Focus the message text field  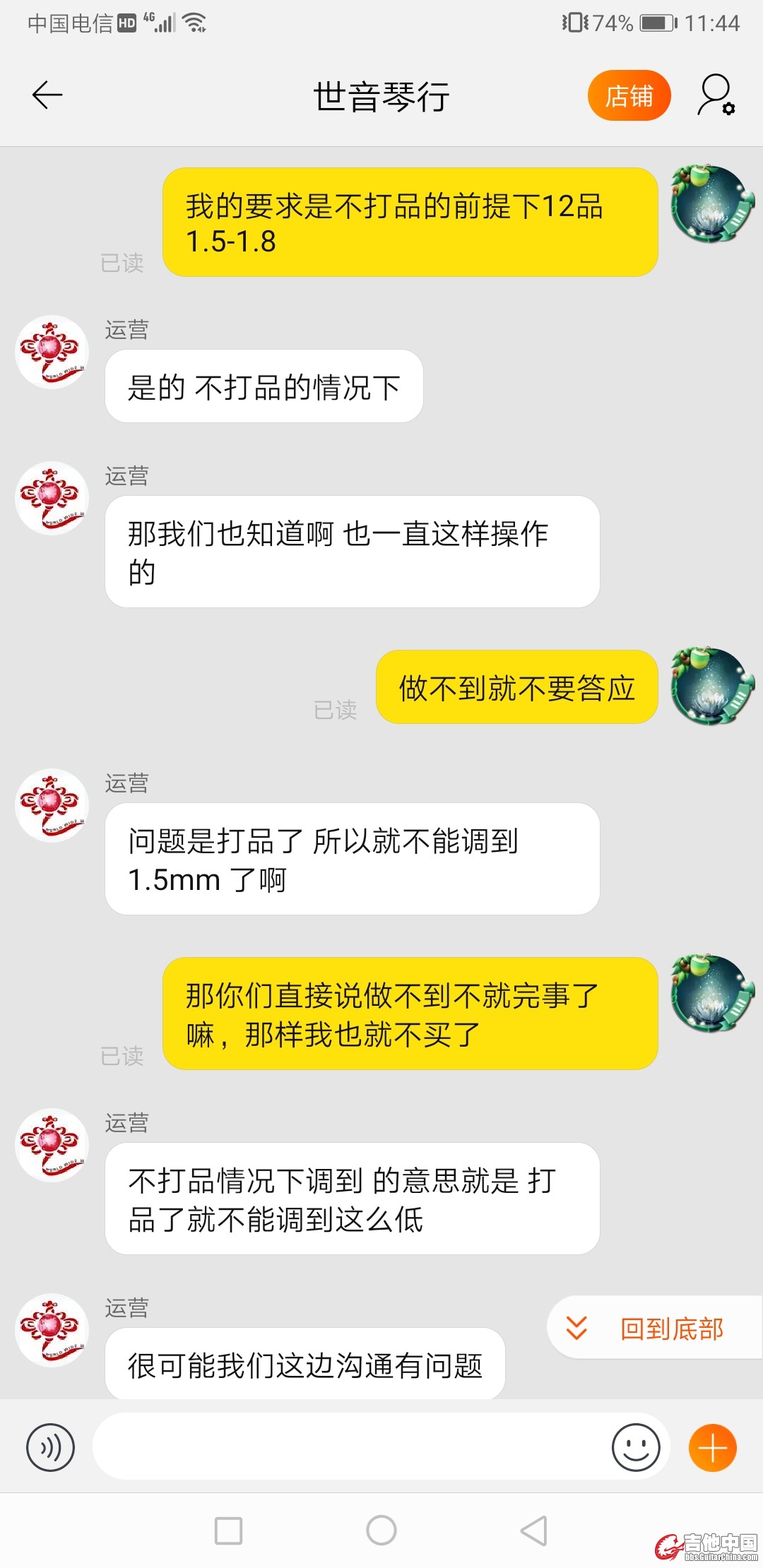tap(350, 1447)
